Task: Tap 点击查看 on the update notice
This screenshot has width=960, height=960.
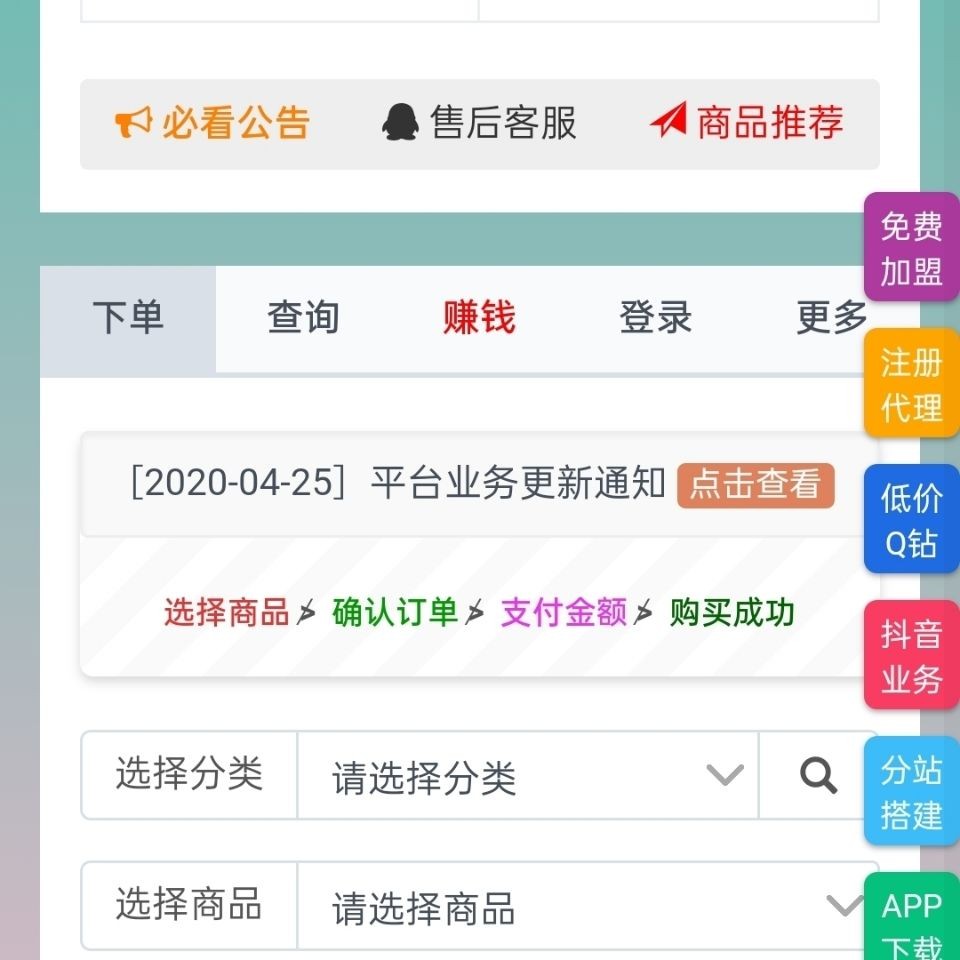Action: [x=755, y=485]
